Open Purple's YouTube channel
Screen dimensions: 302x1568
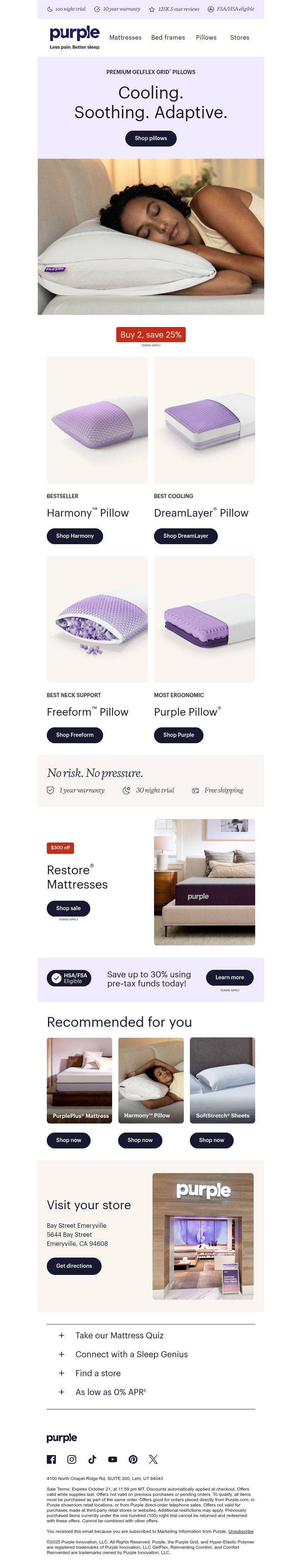(x=112, y=1459)
